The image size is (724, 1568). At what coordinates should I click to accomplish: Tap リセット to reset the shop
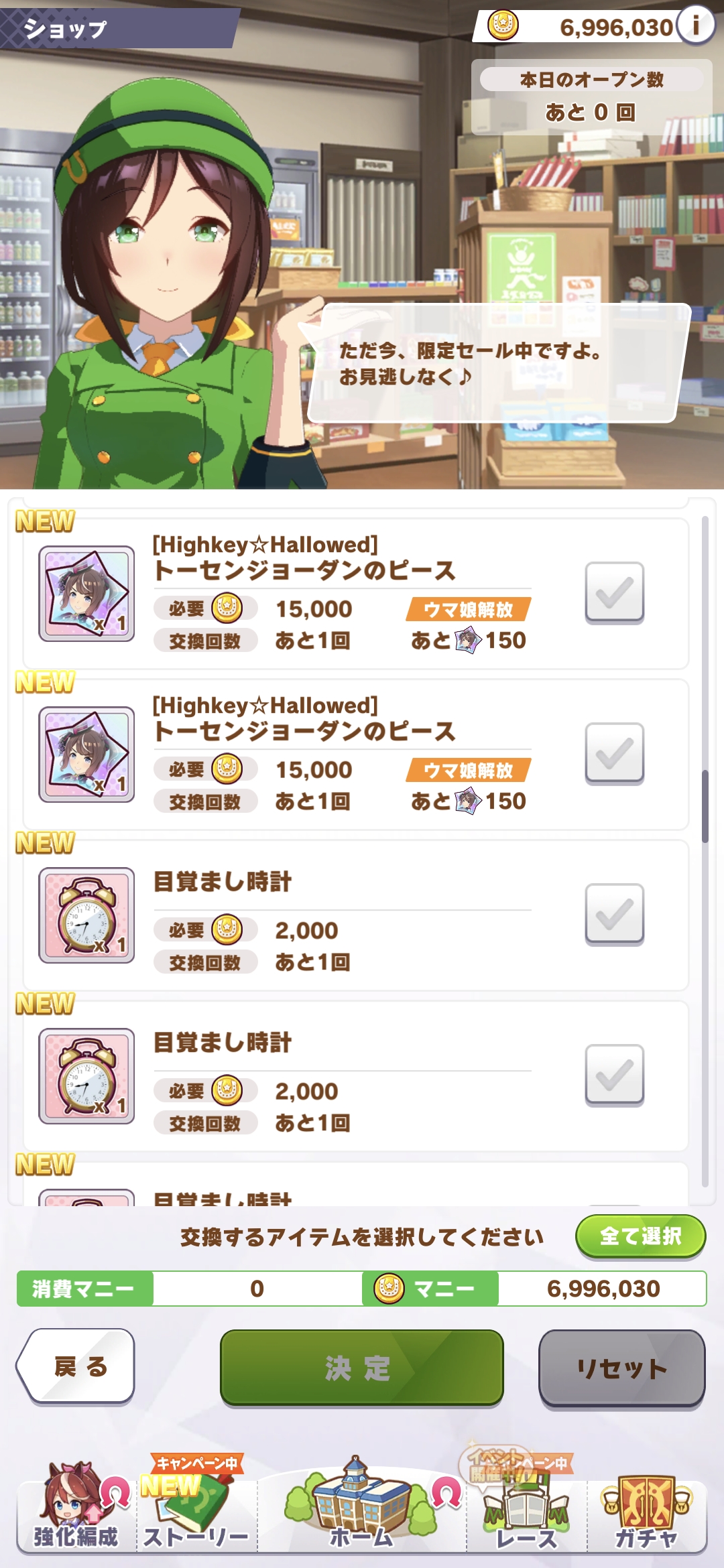[x=621, y=1368]
